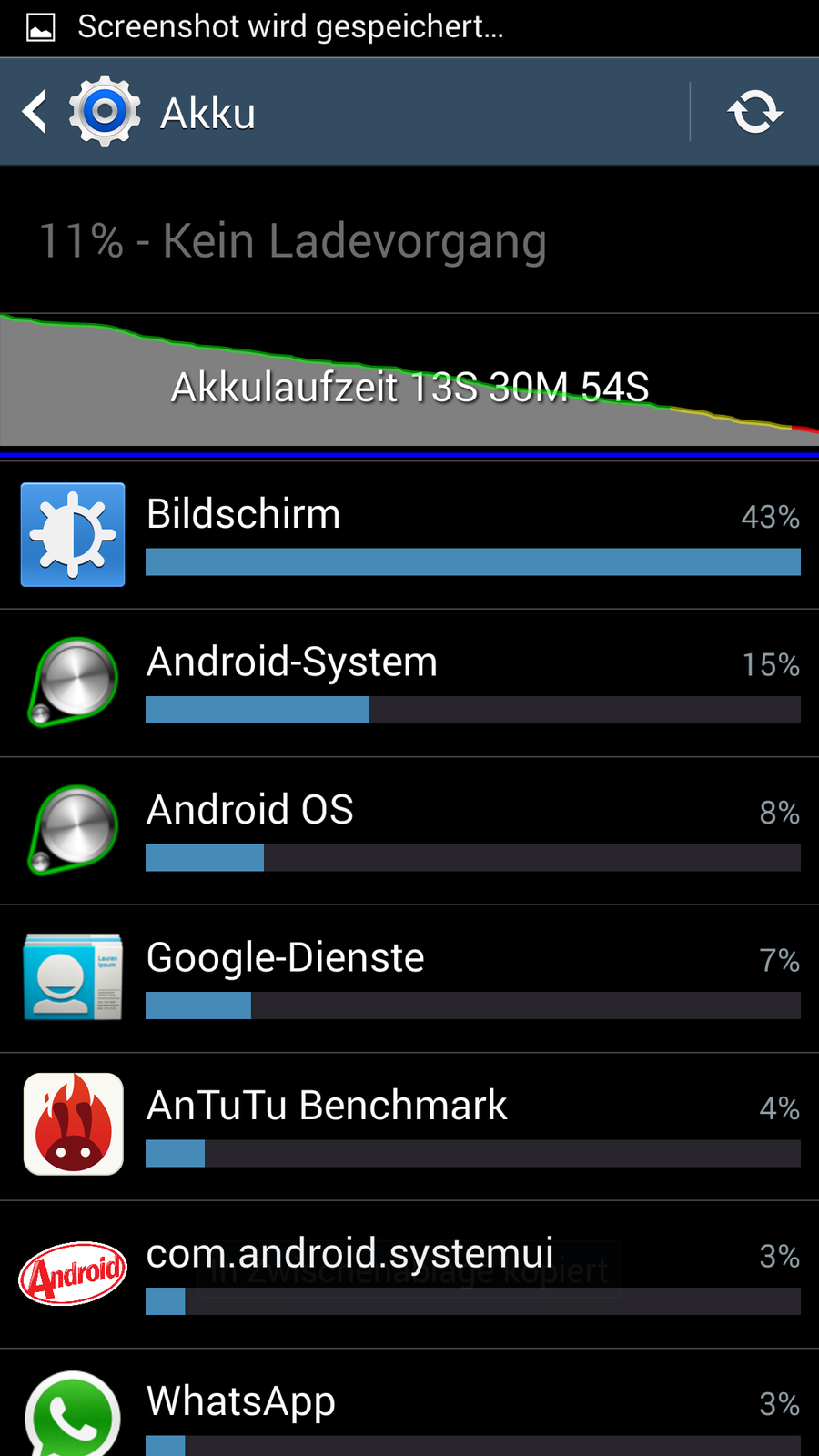This screenshot has height=1456, width=819.
Task: Select the Android OS entry
Action: tap(409, 831)
